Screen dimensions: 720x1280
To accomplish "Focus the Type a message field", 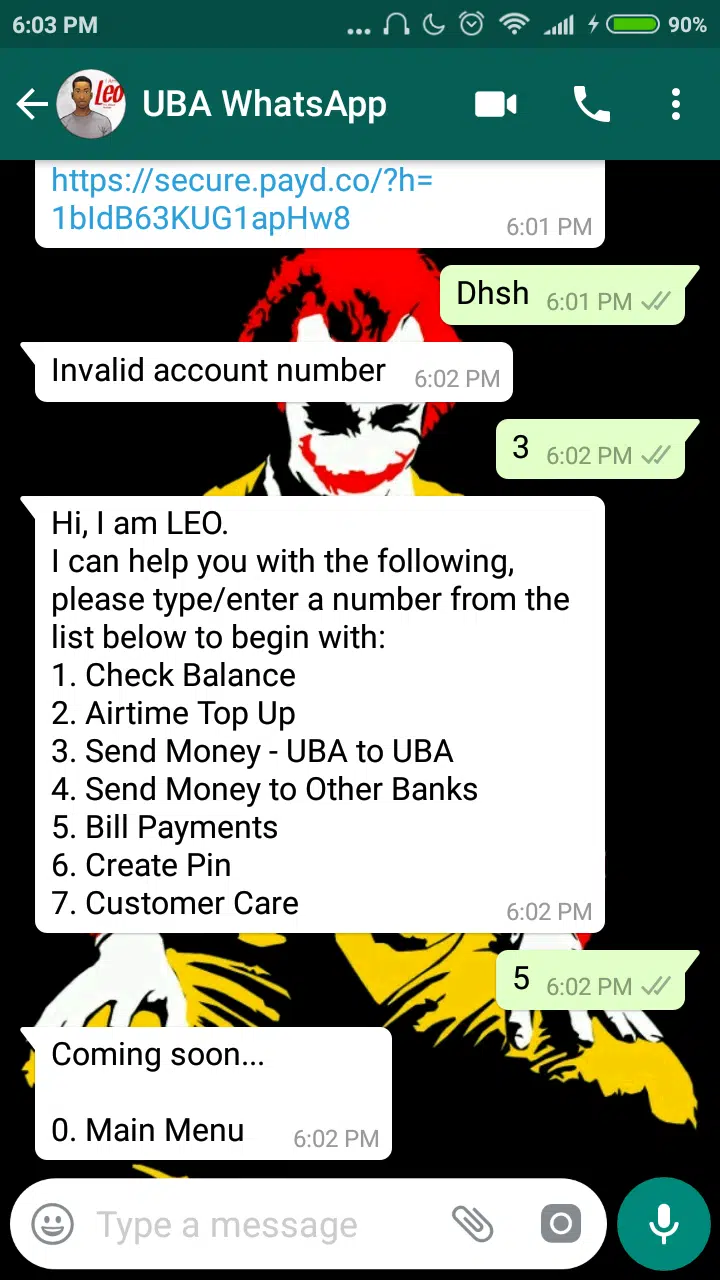I will pos(260,1224).
